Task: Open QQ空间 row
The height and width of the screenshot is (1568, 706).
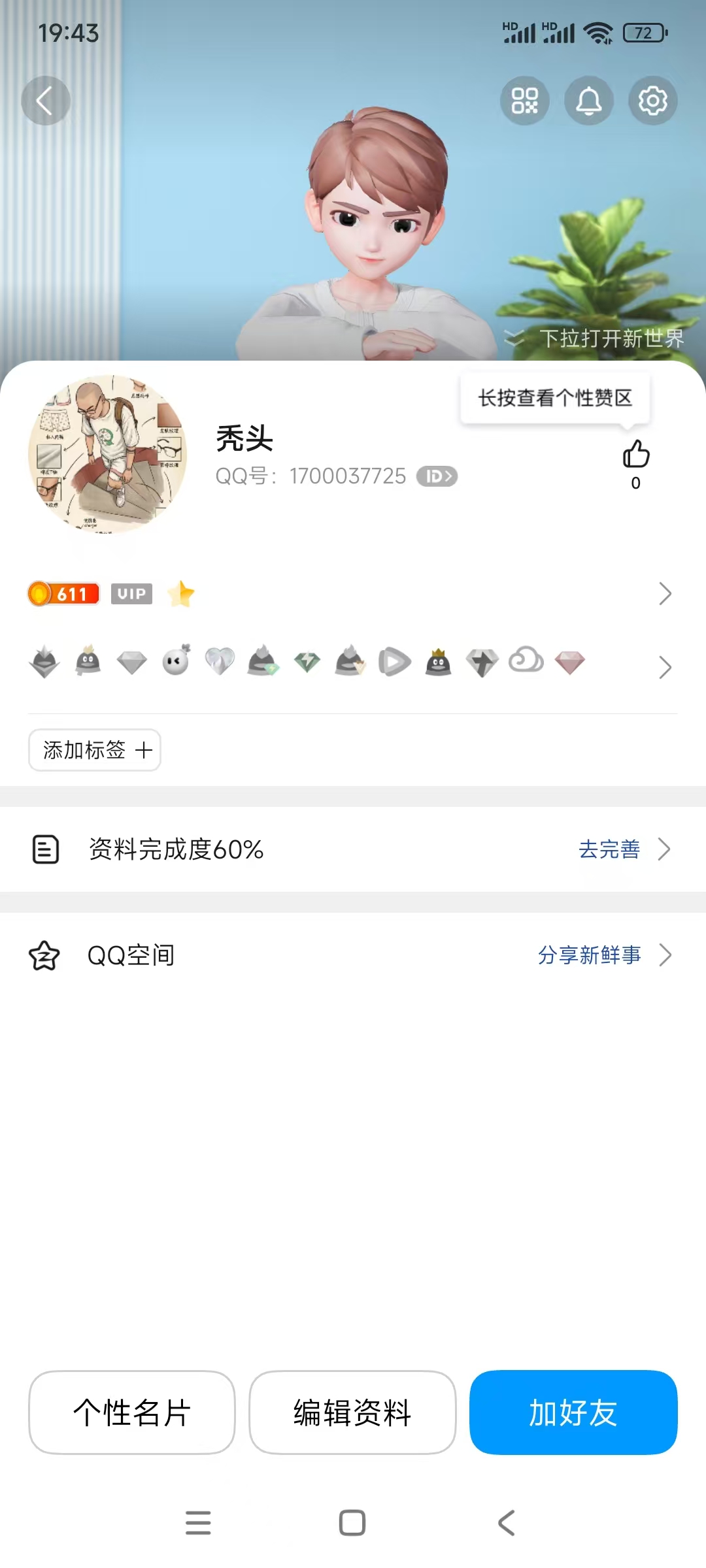Action: [x=353, y=955]
